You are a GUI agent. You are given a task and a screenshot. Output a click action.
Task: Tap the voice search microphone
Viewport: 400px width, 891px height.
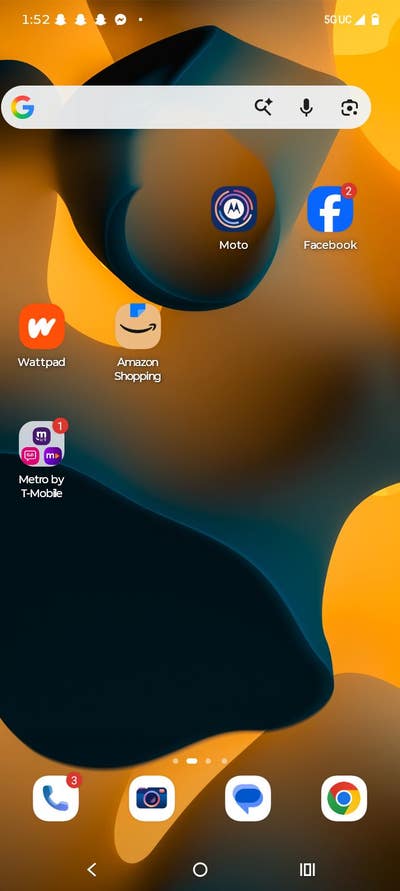[306, 107]
